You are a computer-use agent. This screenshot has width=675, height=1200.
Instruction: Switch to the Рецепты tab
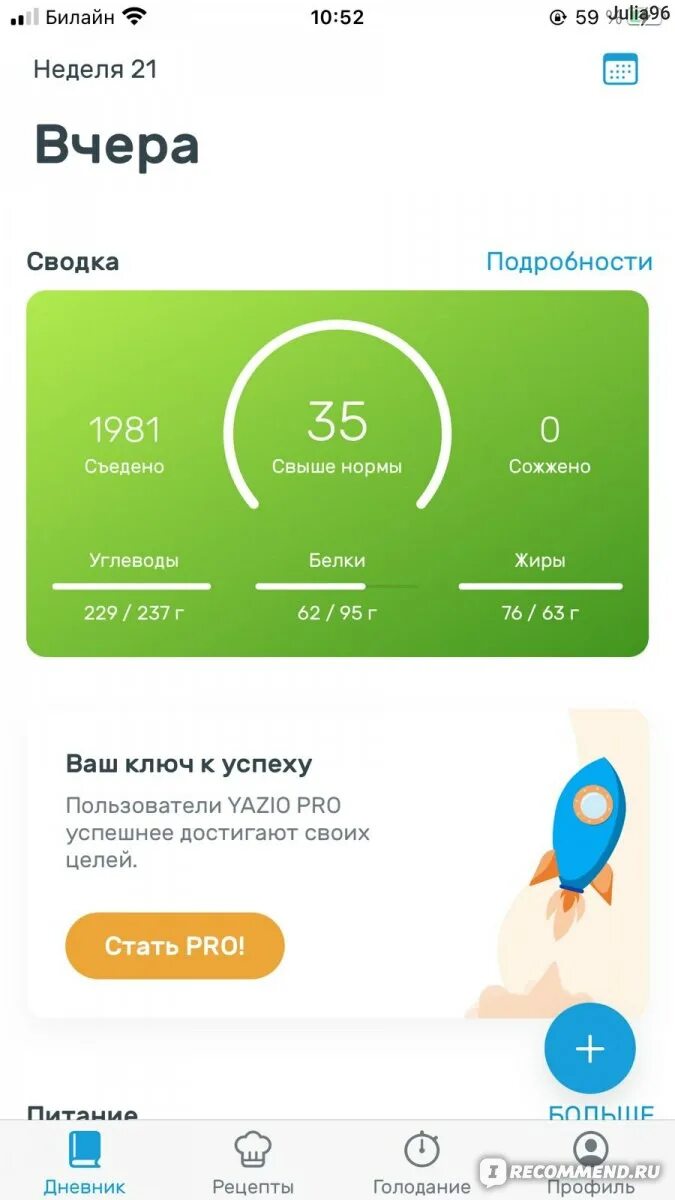coord(253,1163)
